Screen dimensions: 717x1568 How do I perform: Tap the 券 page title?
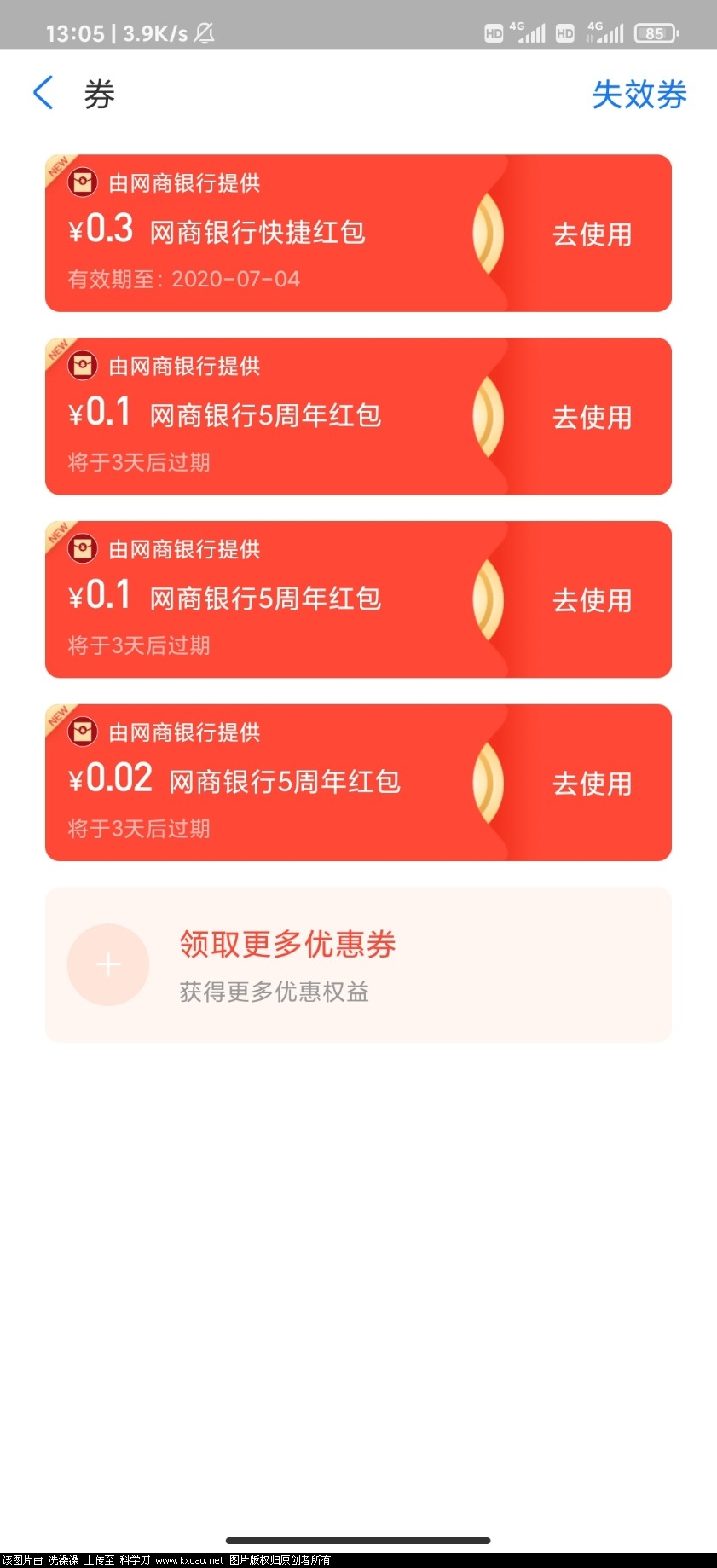click(x=101, y=95)
